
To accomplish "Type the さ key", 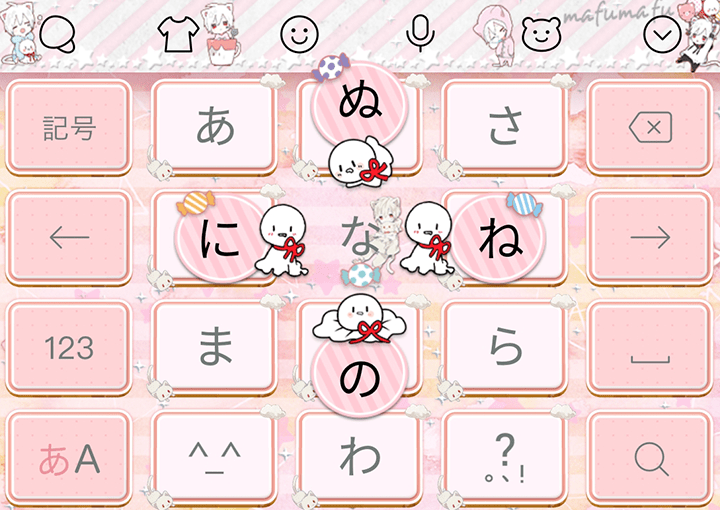I will (506, 128).
